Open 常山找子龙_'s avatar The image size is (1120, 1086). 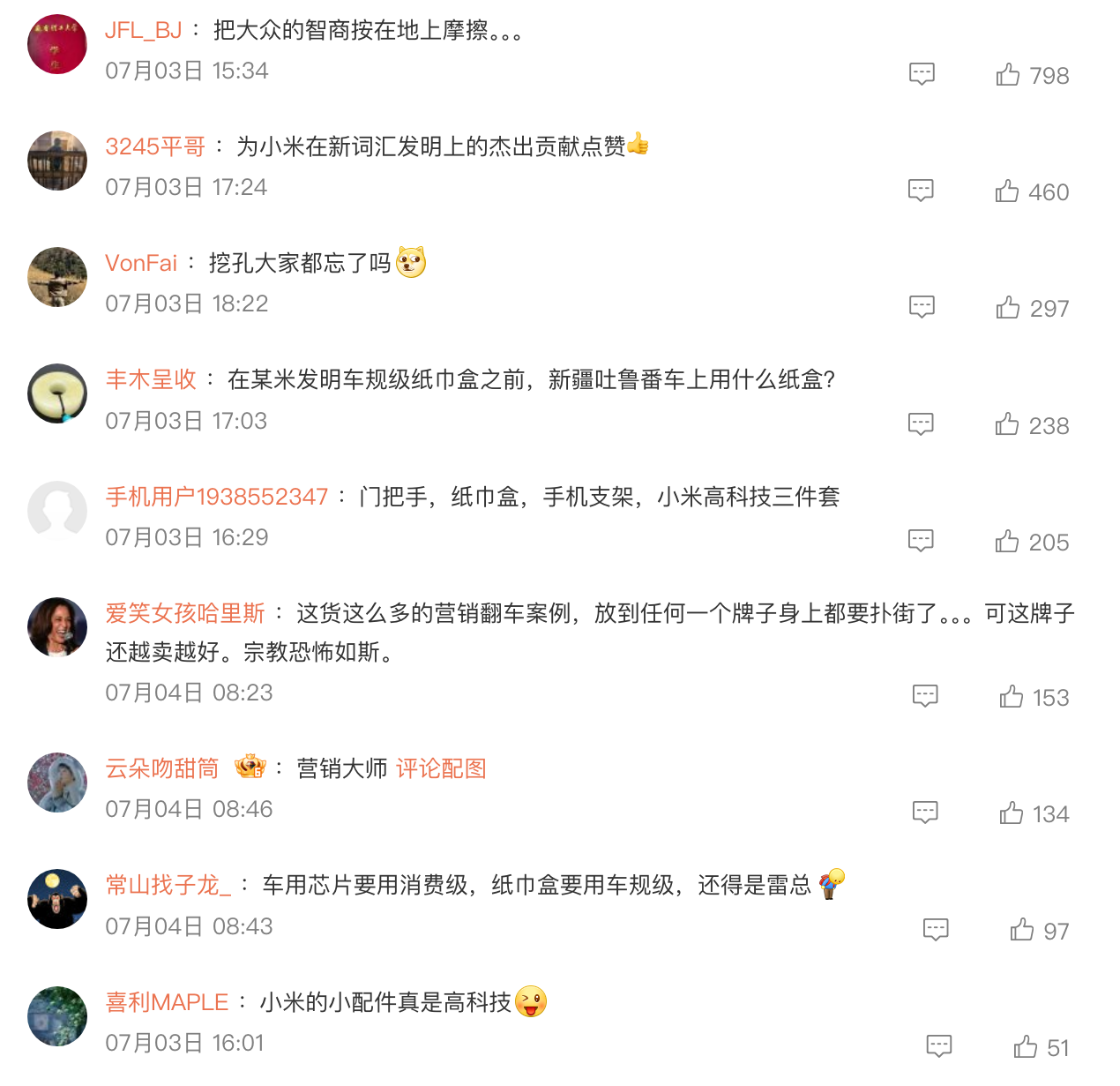coord(57,899)
